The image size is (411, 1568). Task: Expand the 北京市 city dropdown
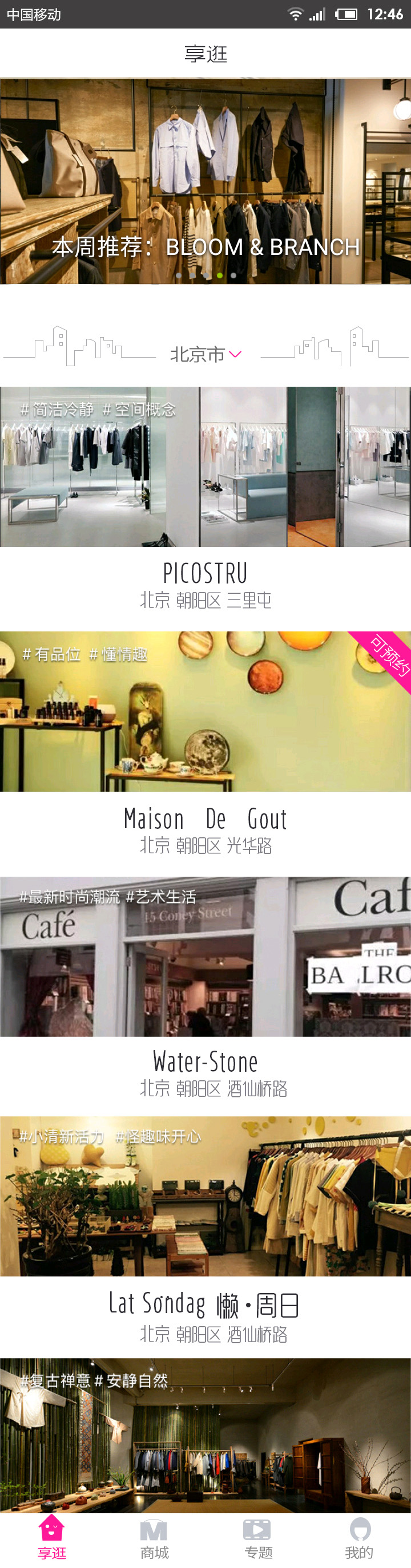[x=206, y=354]
